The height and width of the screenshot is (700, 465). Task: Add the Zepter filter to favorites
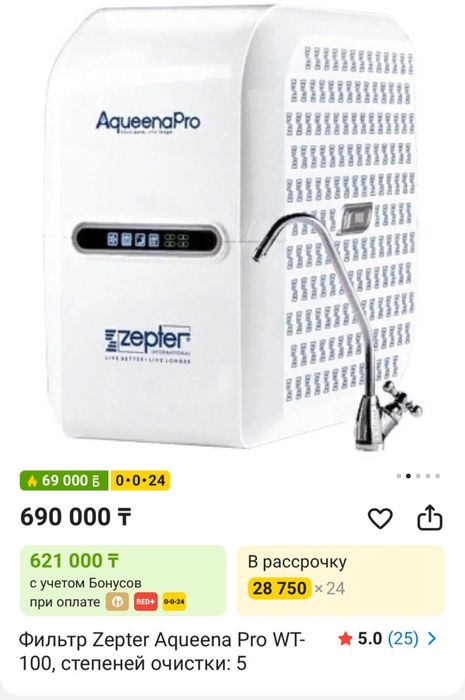tap(380, 518)
